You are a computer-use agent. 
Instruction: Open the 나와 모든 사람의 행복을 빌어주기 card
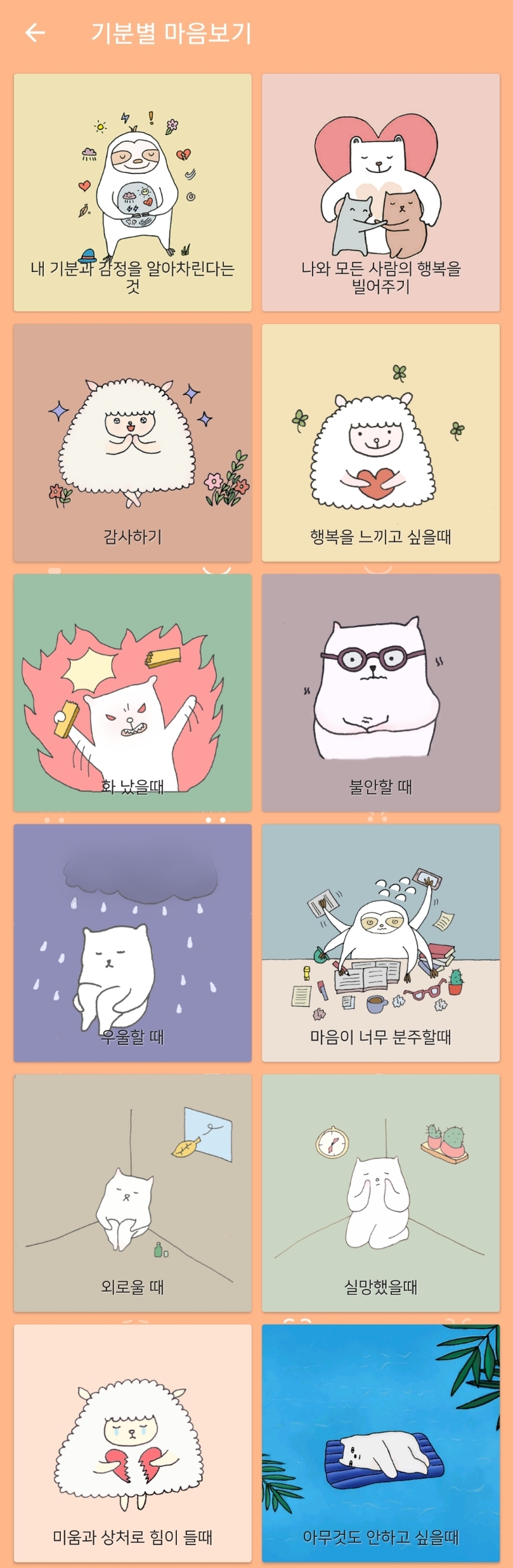coord(380,193)
